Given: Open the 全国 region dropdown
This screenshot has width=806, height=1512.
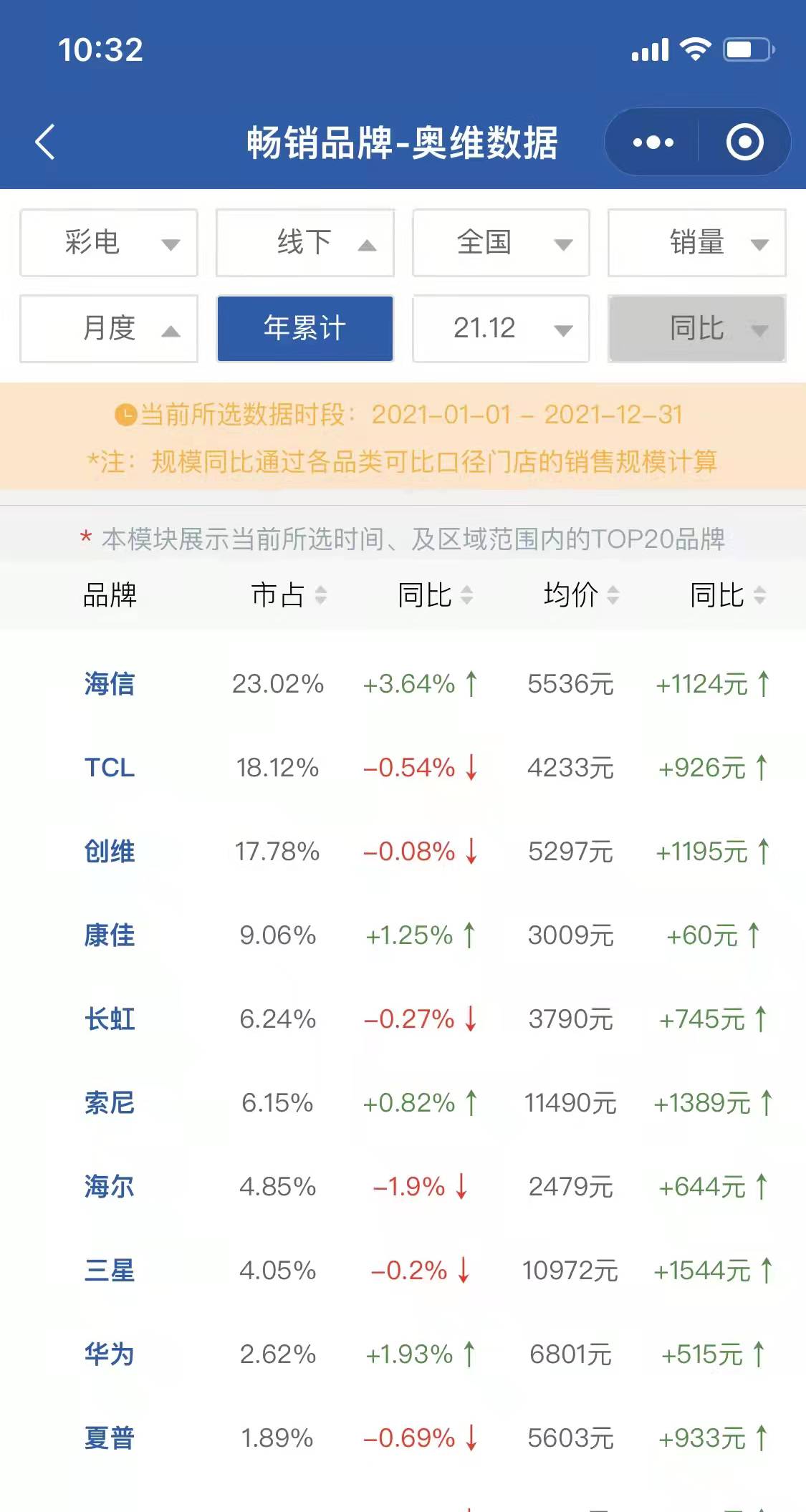Looking at the screenshot, I should 501,243.
